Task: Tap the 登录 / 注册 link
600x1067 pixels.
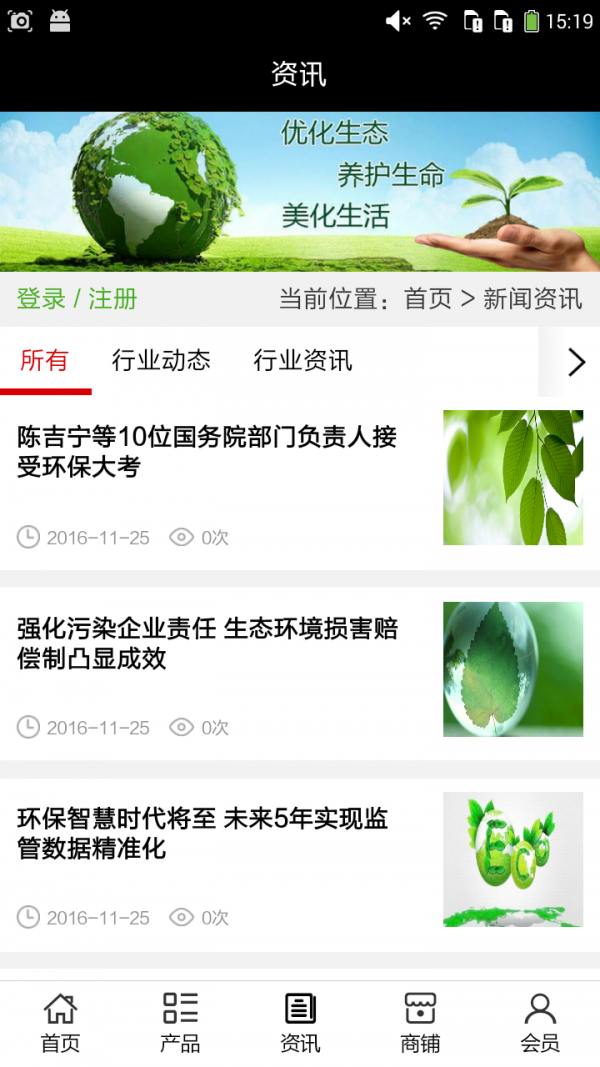Action: 77,299
